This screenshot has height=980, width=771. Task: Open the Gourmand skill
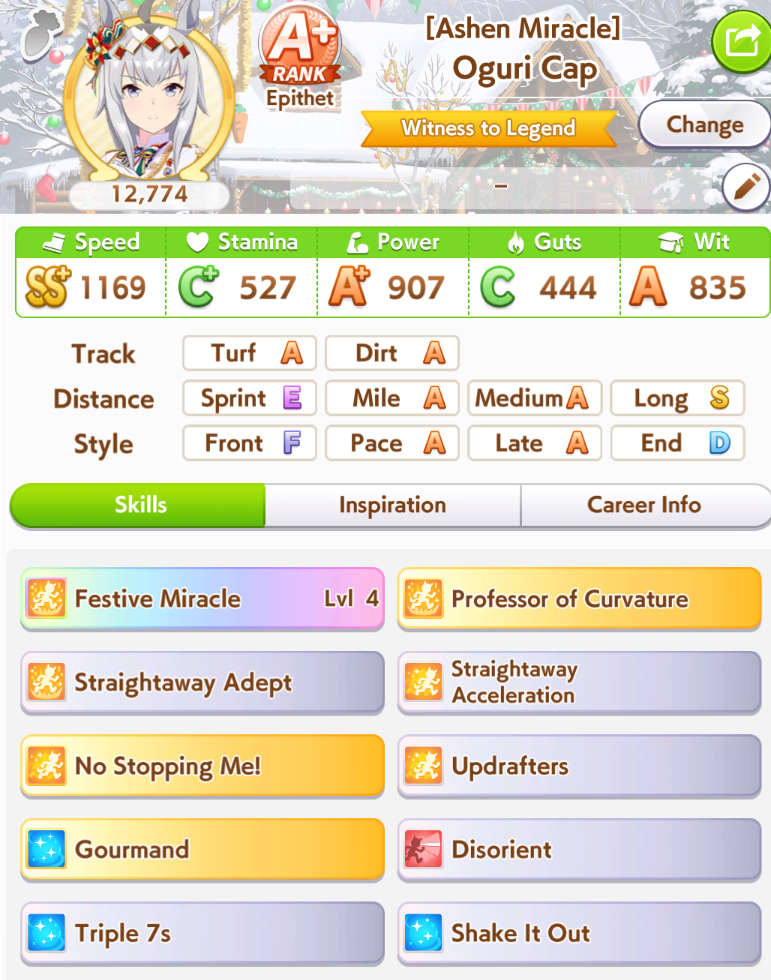(202, 850)
